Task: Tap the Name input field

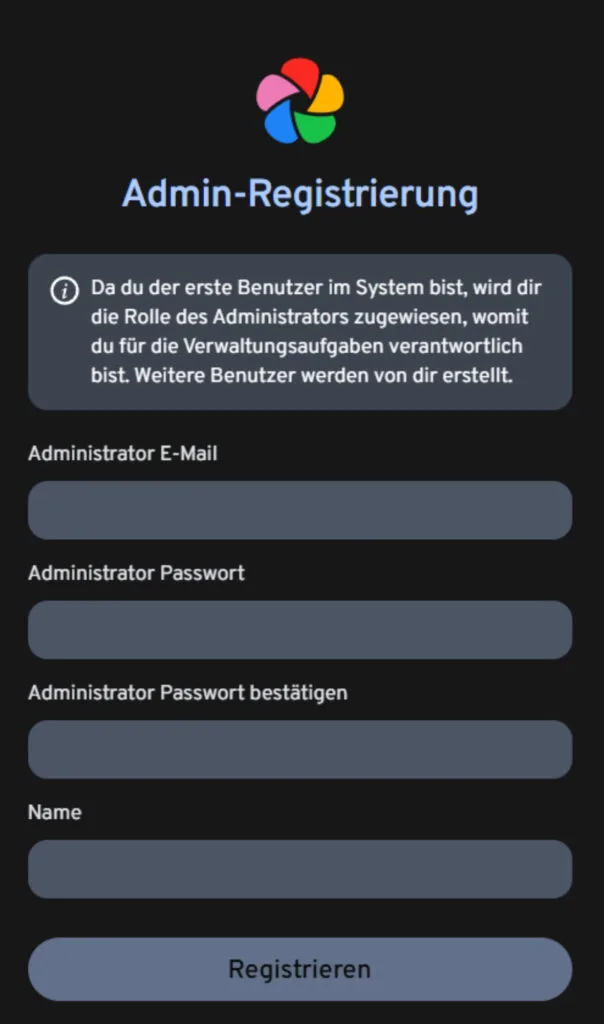Action: tap(300, 869)
